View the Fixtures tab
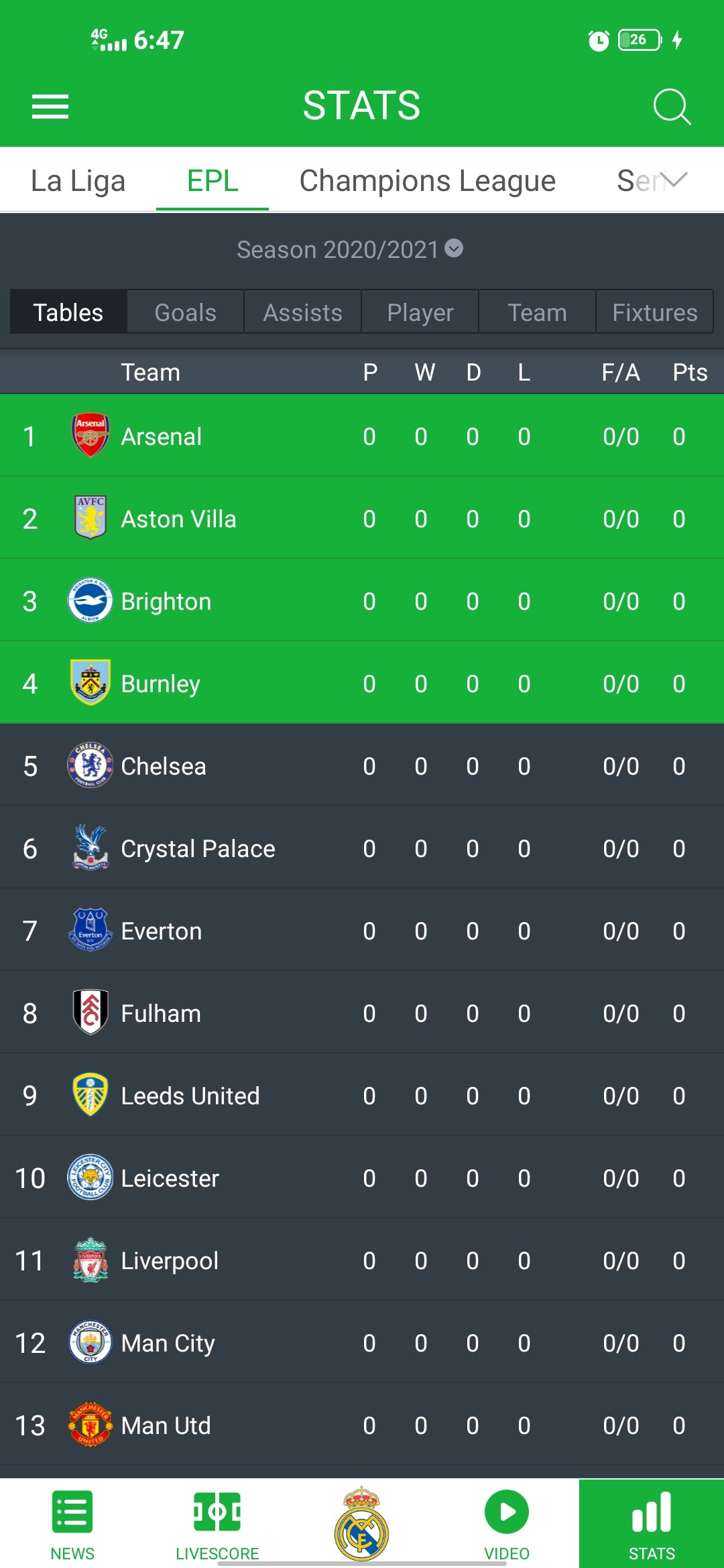Image resolution: width=724 pixels, height=1568 pixels. tap(654, 312)
